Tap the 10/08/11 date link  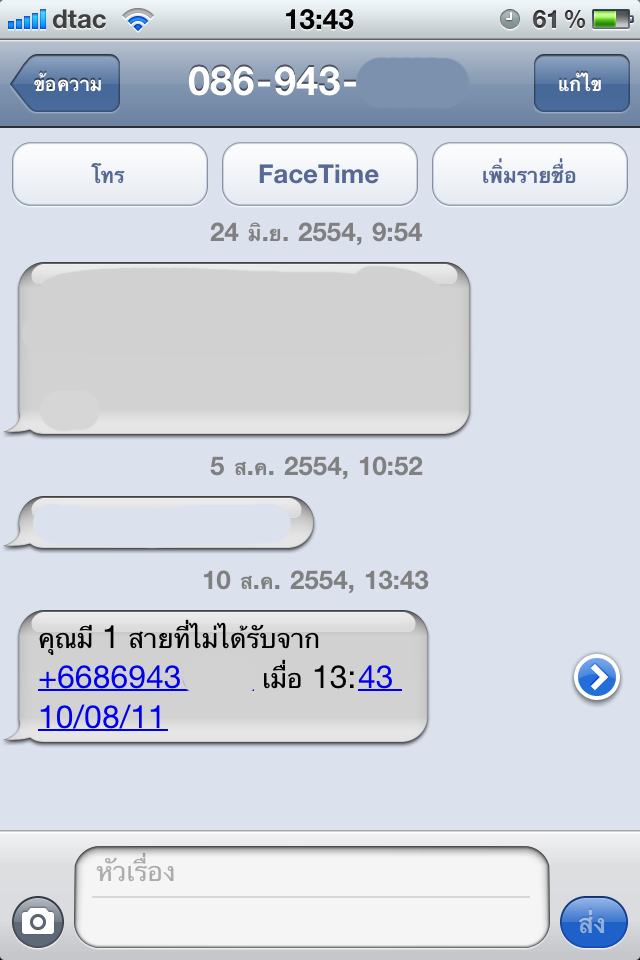click(102, 716)
